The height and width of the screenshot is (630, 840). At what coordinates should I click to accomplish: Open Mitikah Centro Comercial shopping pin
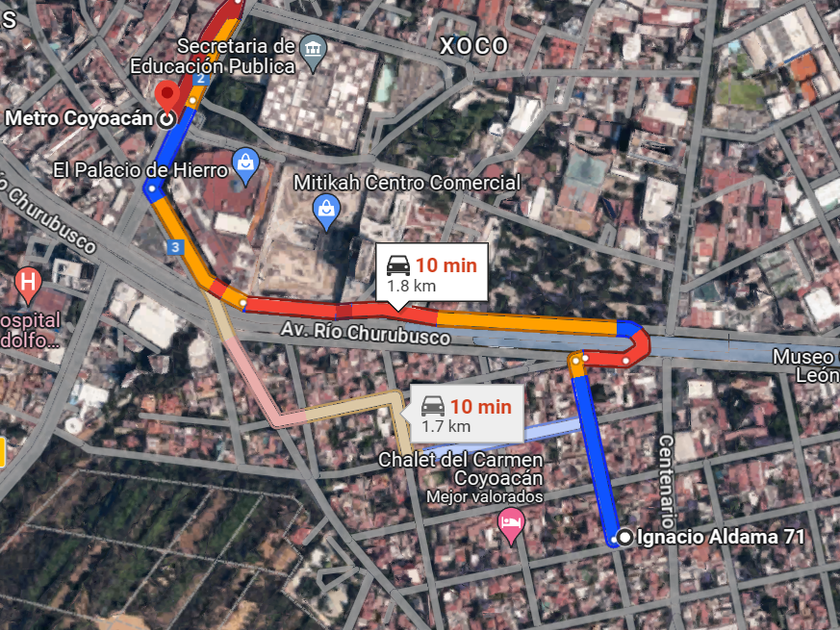point(327,208)
